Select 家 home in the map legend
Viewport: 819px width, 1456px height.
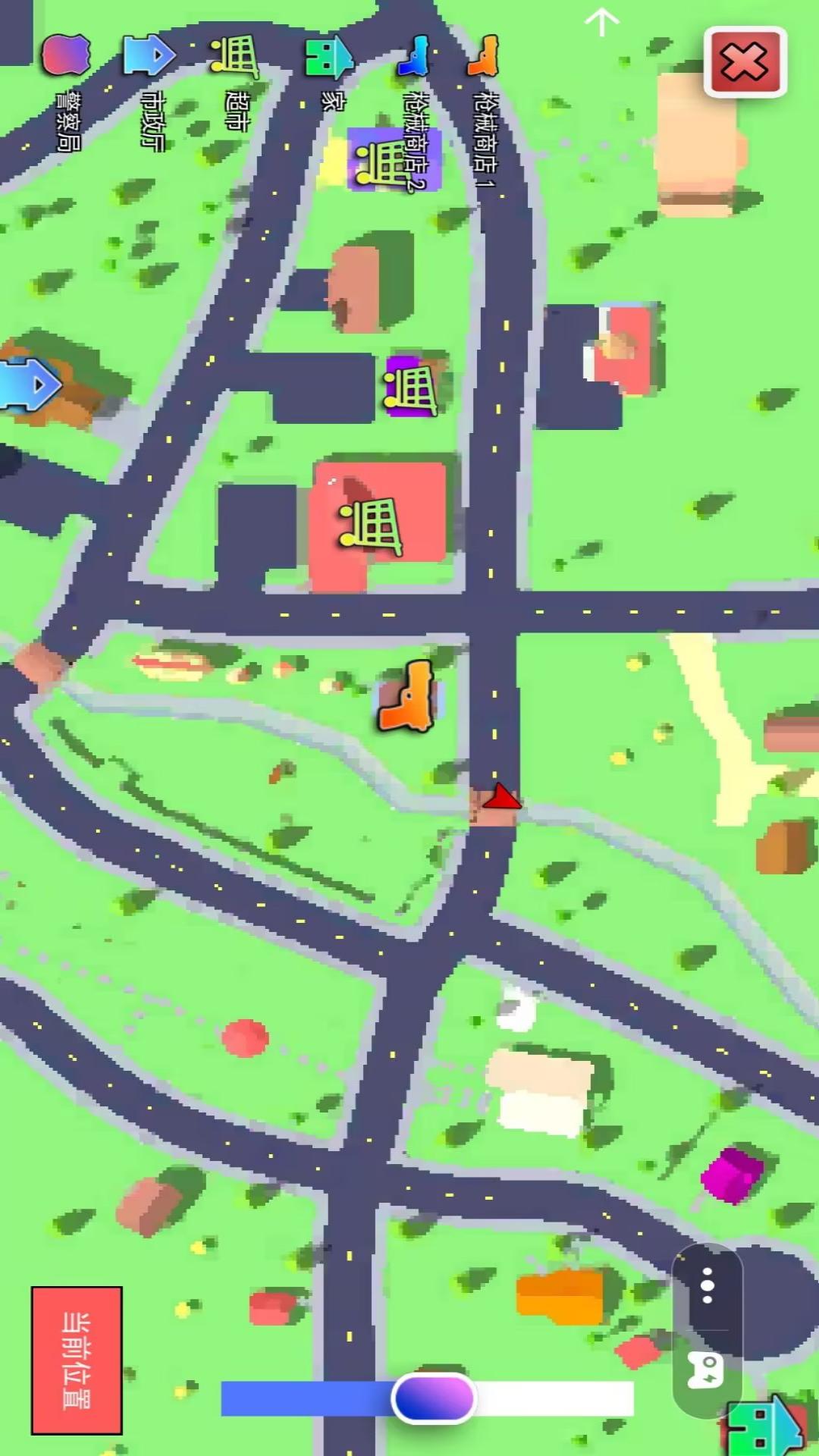330,74
